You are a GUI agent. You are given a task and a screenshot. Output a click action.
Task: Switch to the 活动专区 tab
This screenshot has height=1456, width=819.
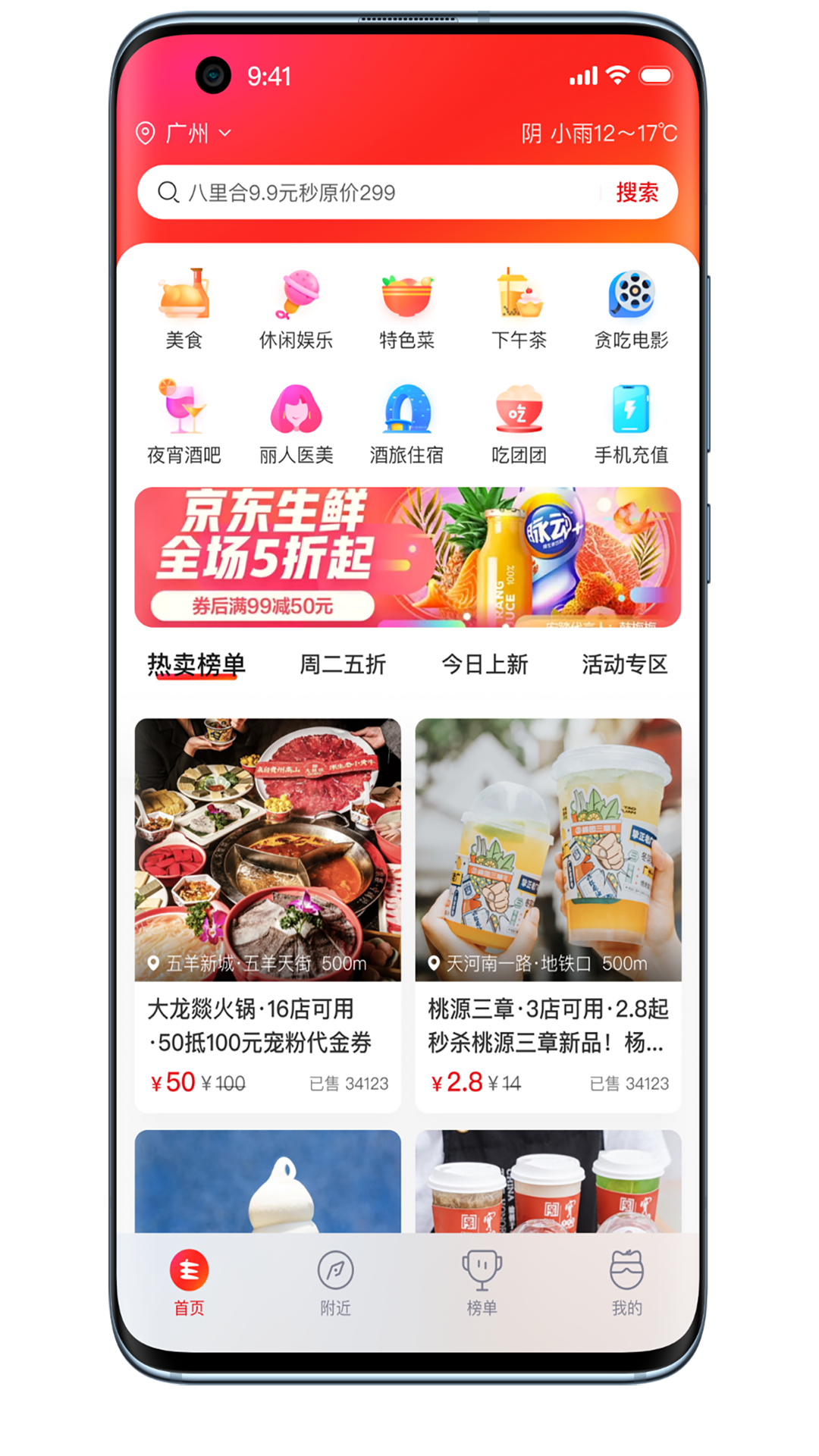point(625,665)
